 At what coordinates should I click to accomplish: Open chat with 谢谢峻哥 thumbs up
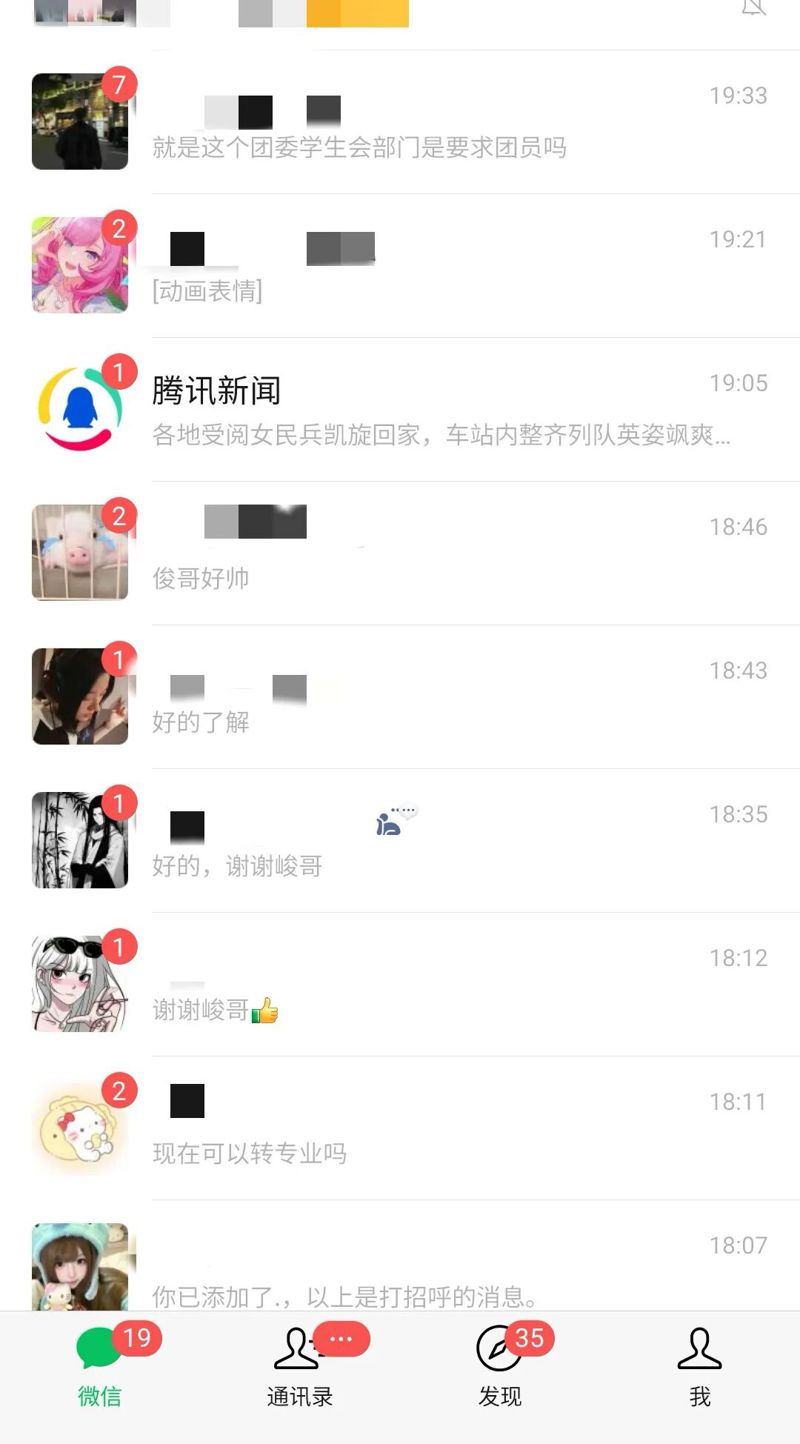(400, 985)
